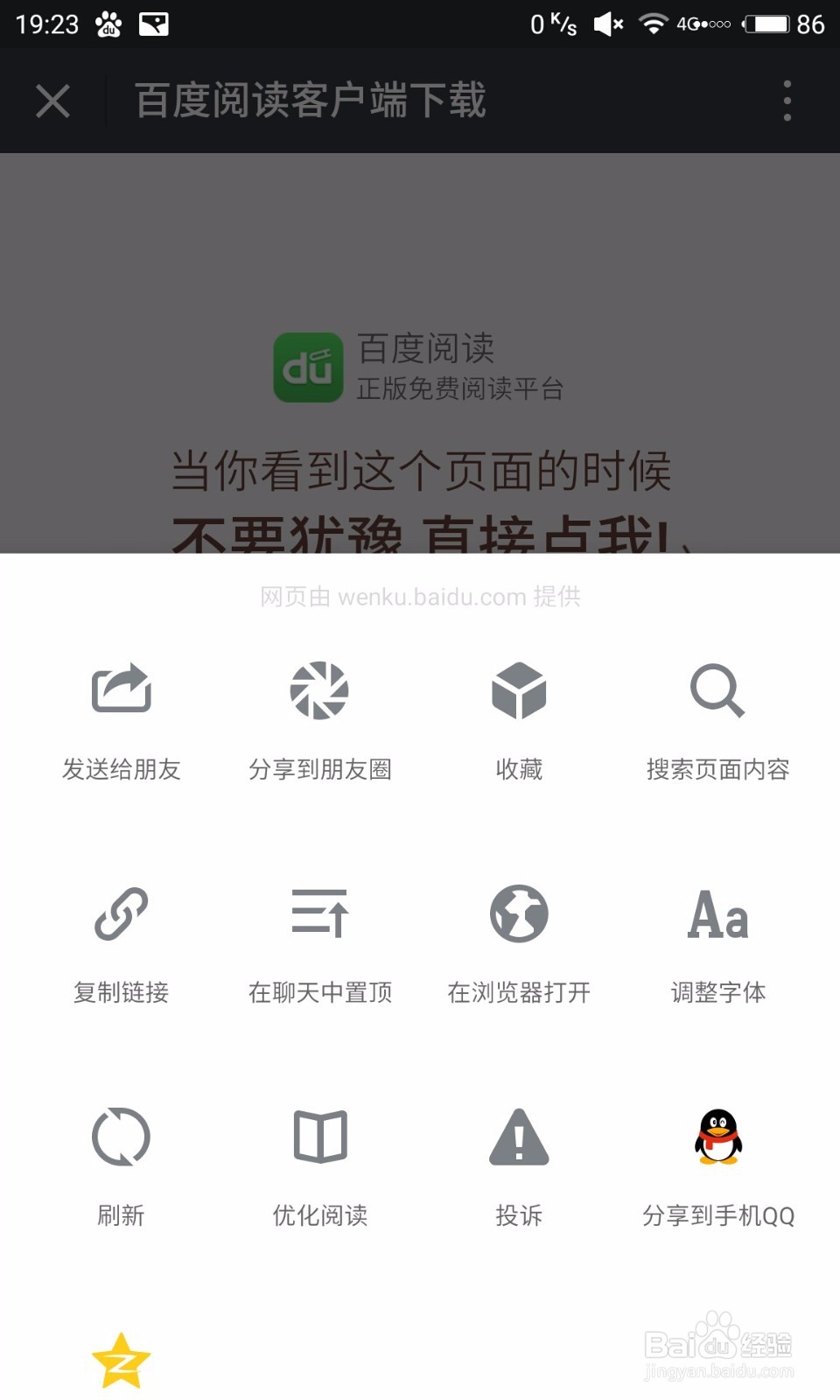Tap the 发送给朋友 (Send to Friend) icon
Viewport: 840px width, 1400px height.
(120, 691)
